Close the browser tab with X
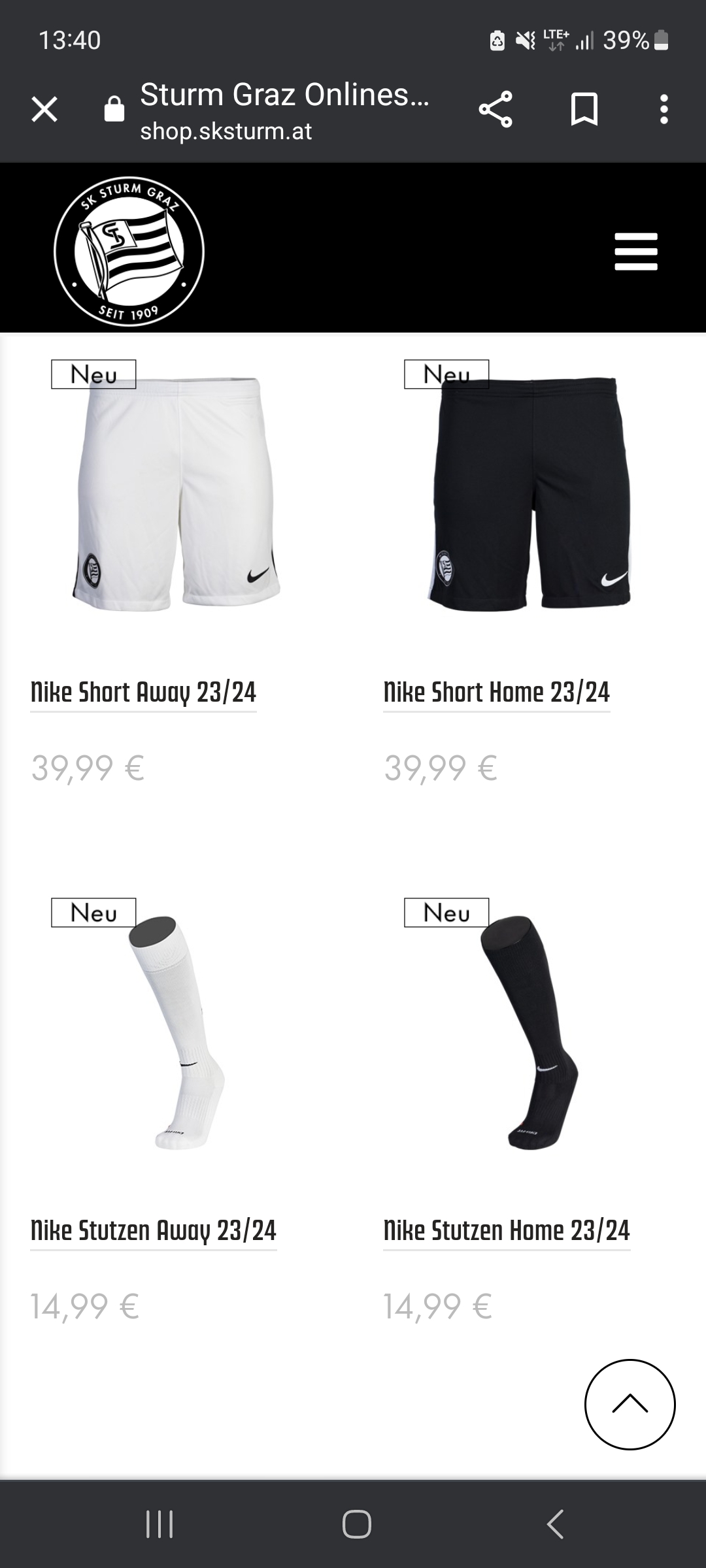 [x=44, y=109]
